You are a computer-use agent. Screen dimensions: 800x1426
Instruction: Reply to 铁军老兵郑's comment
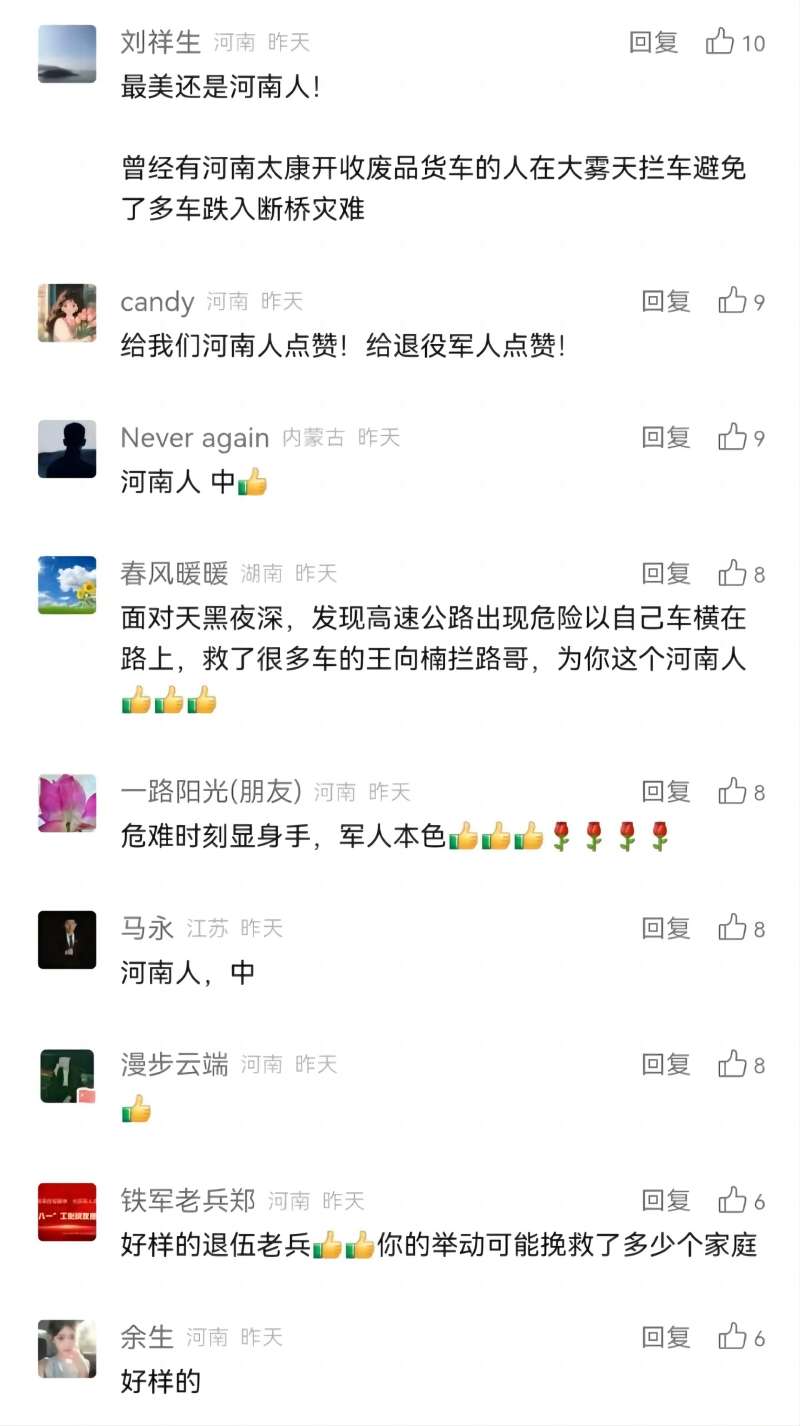click(666, 1200)
